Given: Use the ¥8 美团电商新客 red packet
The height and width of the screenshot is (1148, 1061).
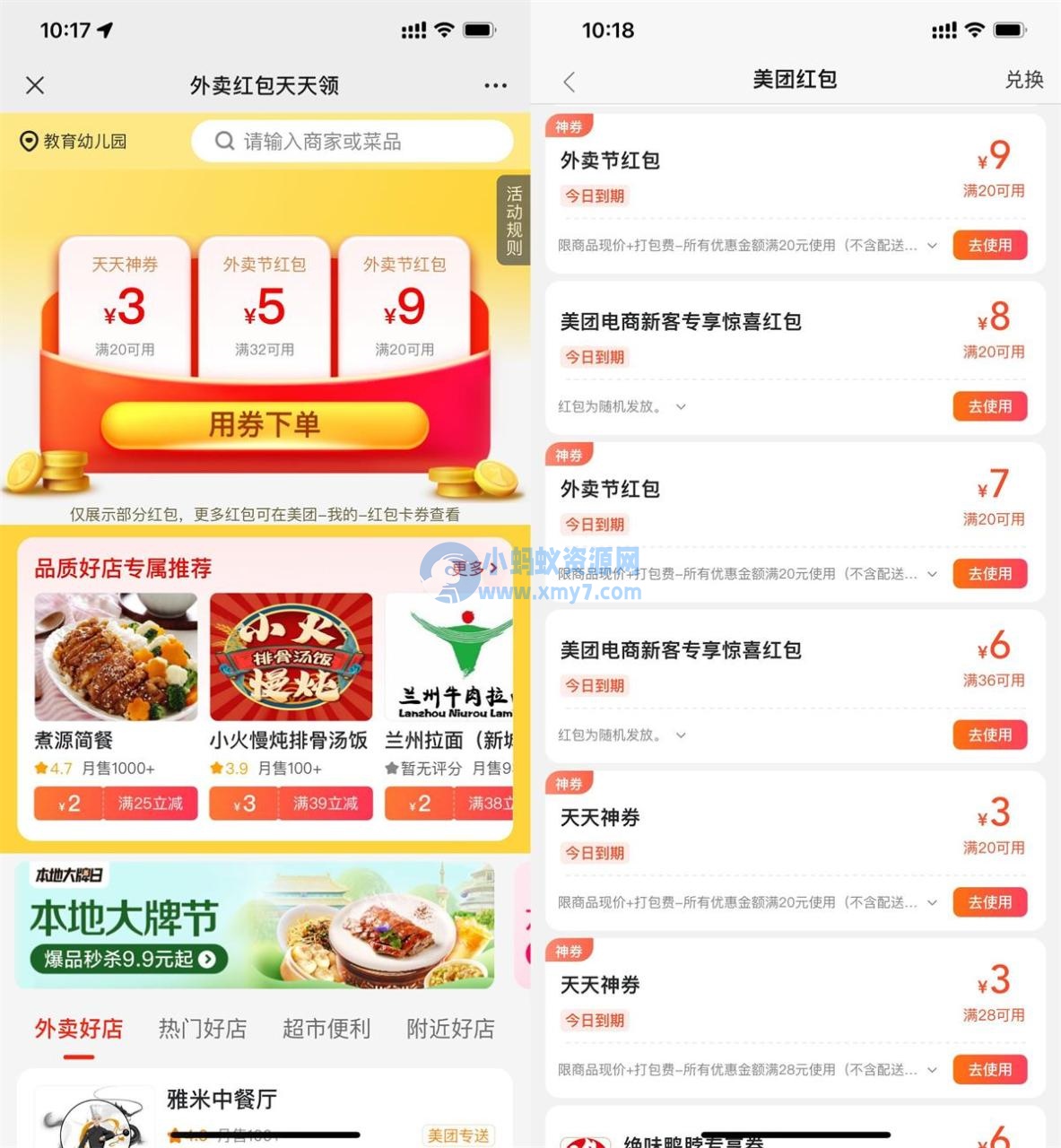Looking at the screenshot, I should tap(989, 406).
